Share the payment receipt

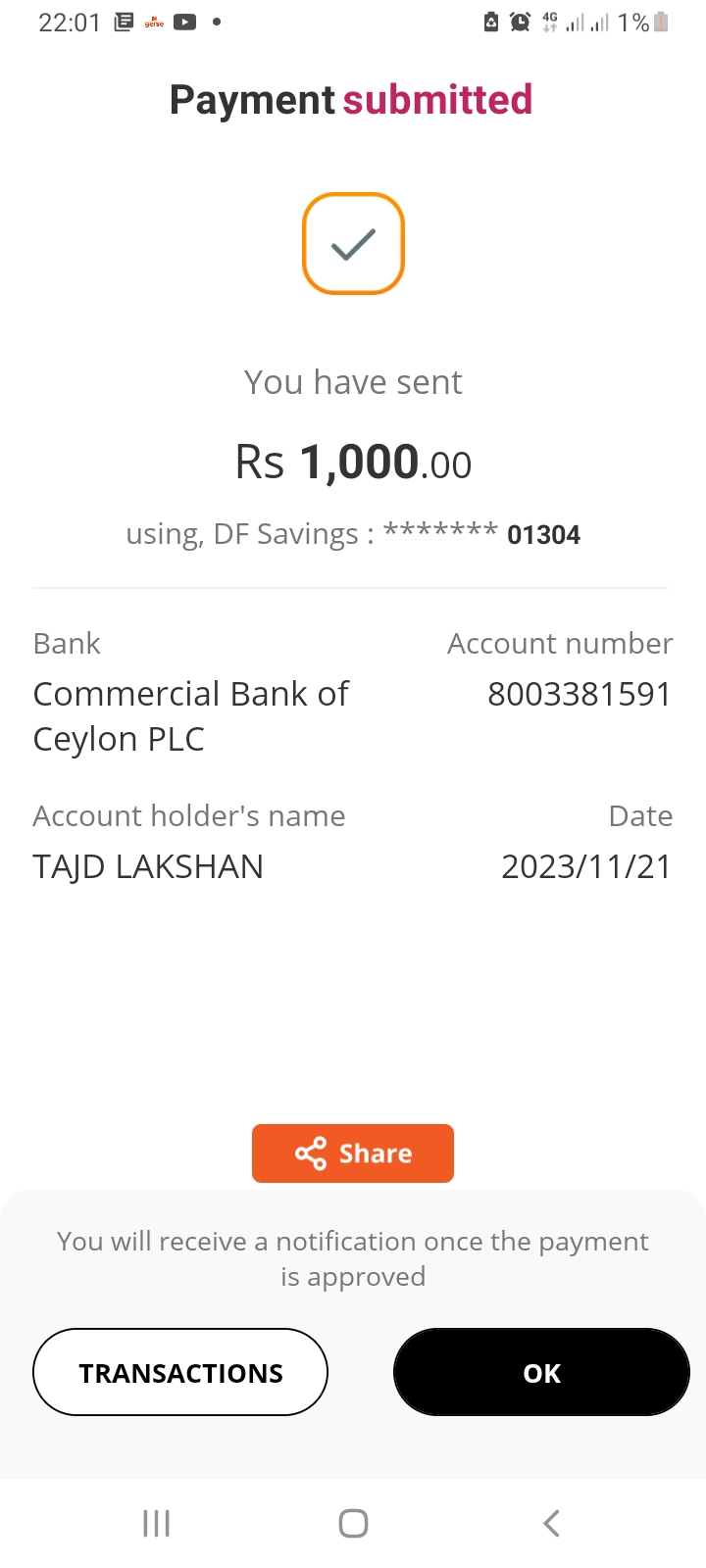tap(353, 1153)
